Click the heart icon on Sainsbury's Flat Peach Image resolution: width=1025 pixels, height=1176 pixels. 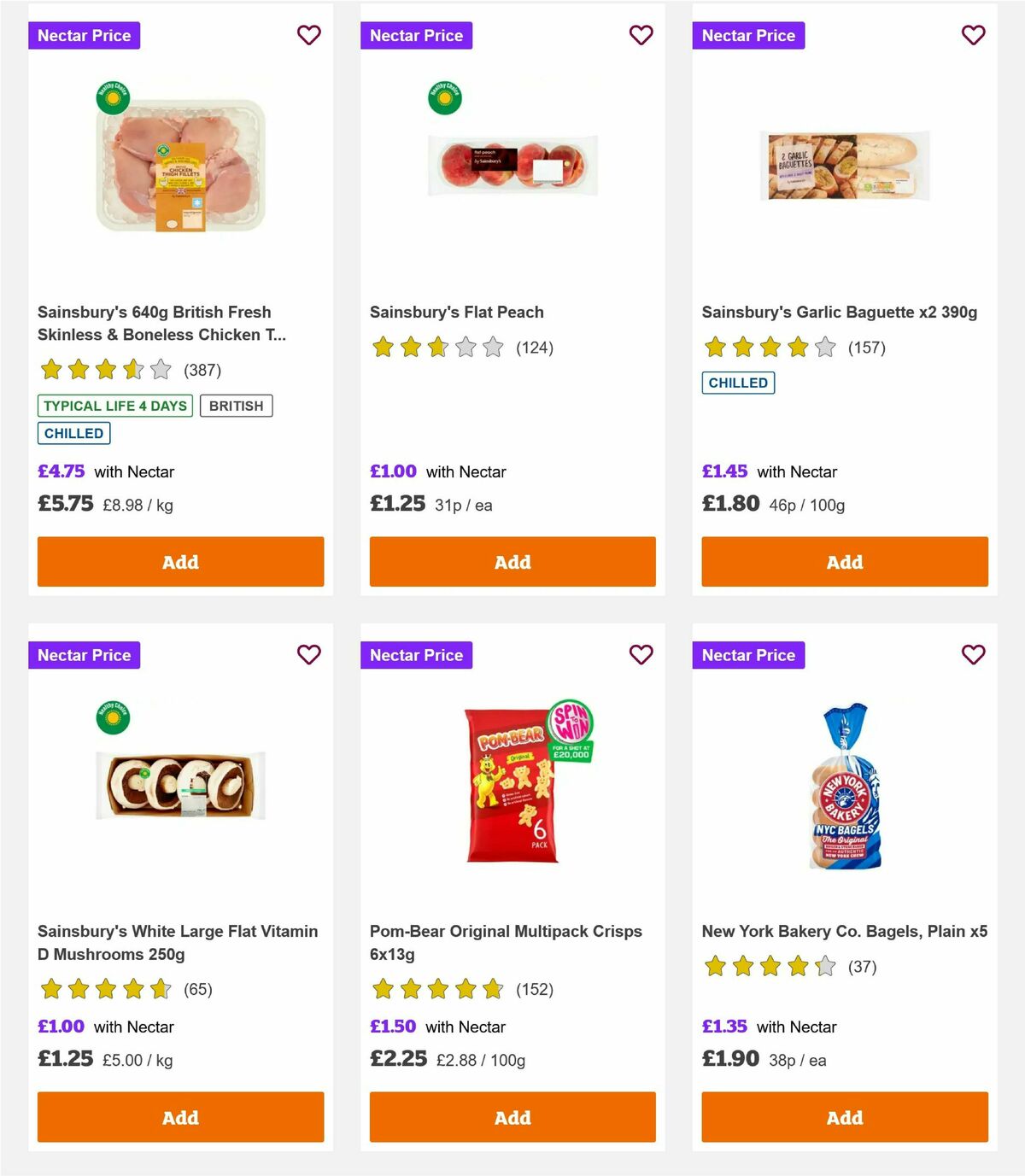(641, 36)
